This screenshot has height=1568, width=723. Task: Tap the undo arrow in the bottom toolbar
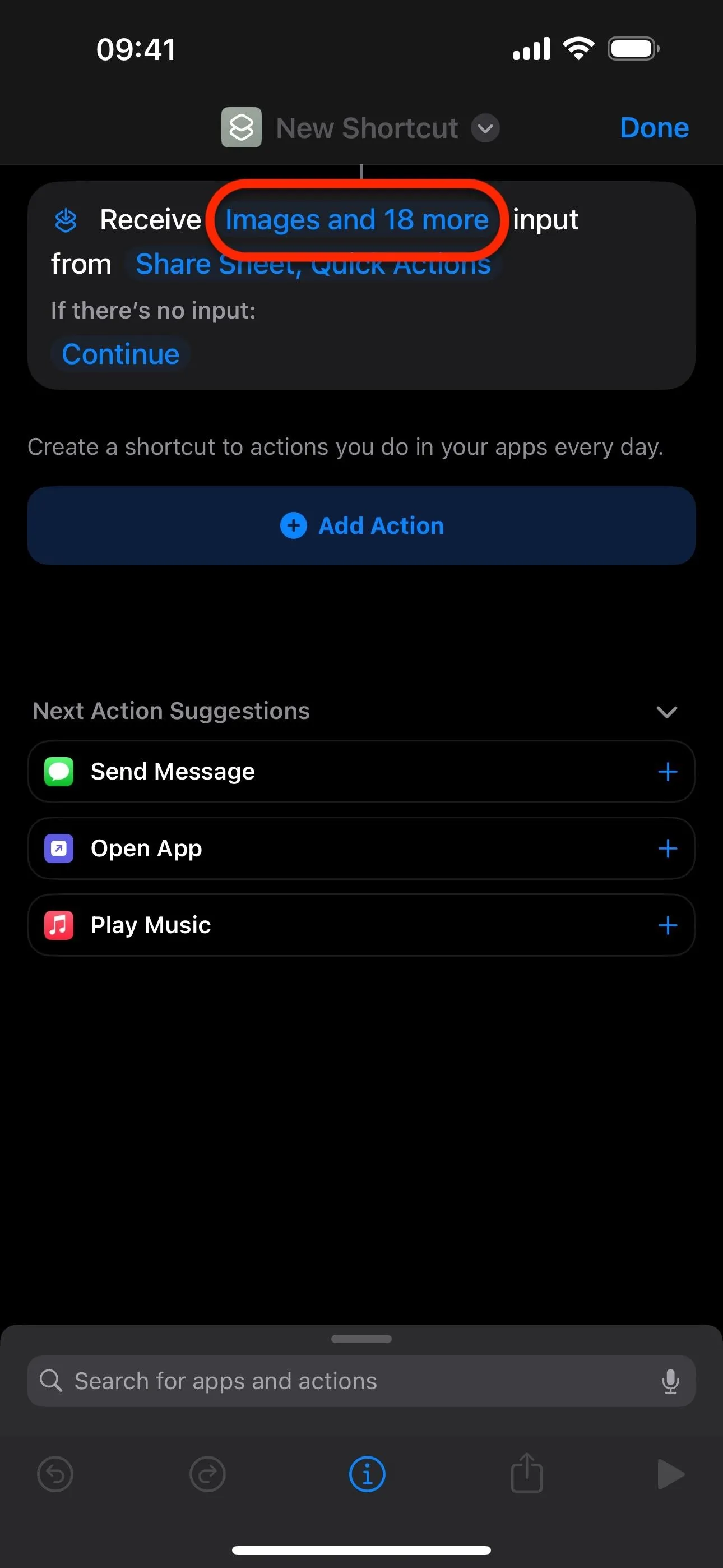(x=55, y=1474)
